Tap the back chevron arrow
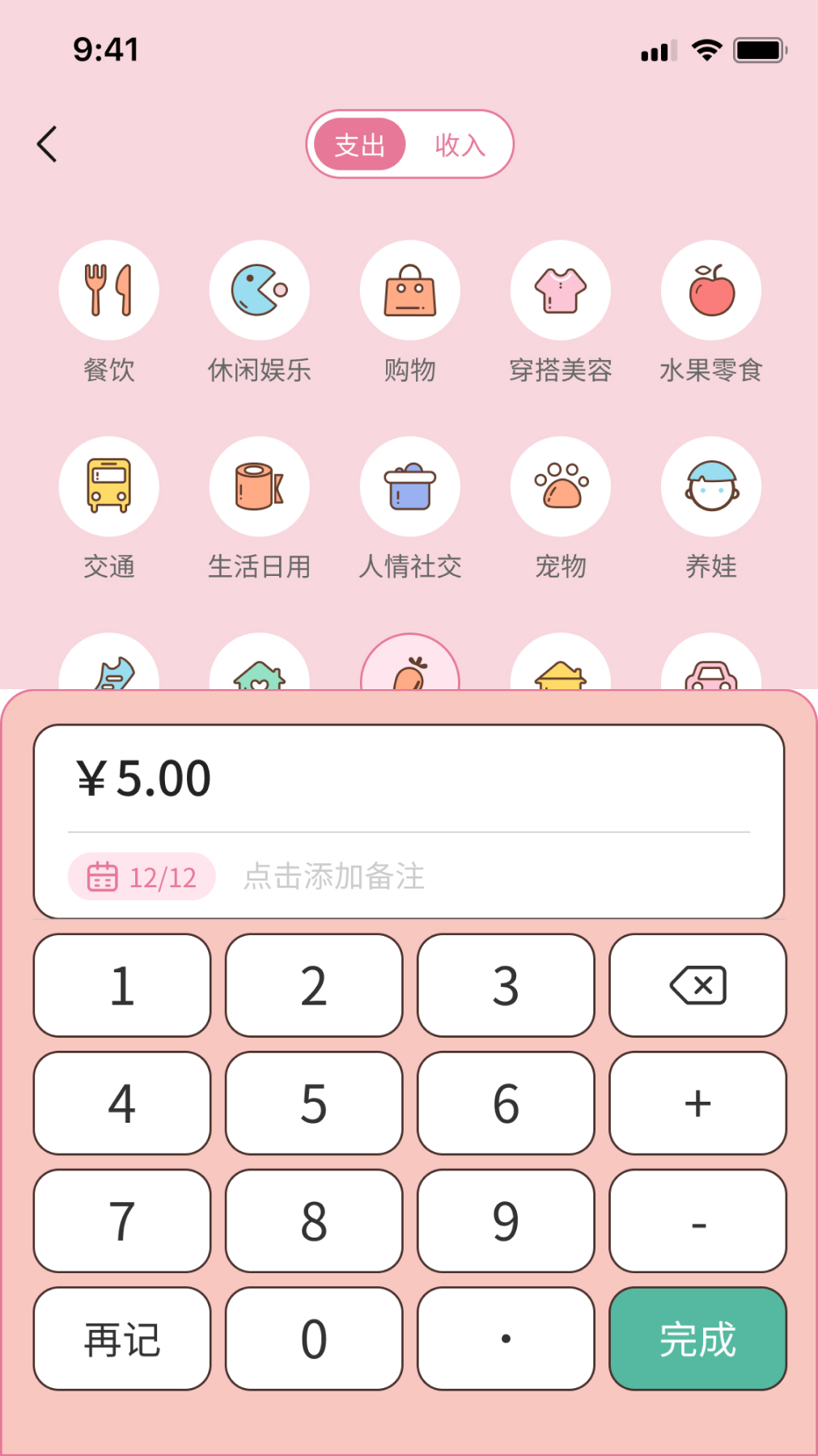This screenshot has height=1456, width=818. [47, 144]
